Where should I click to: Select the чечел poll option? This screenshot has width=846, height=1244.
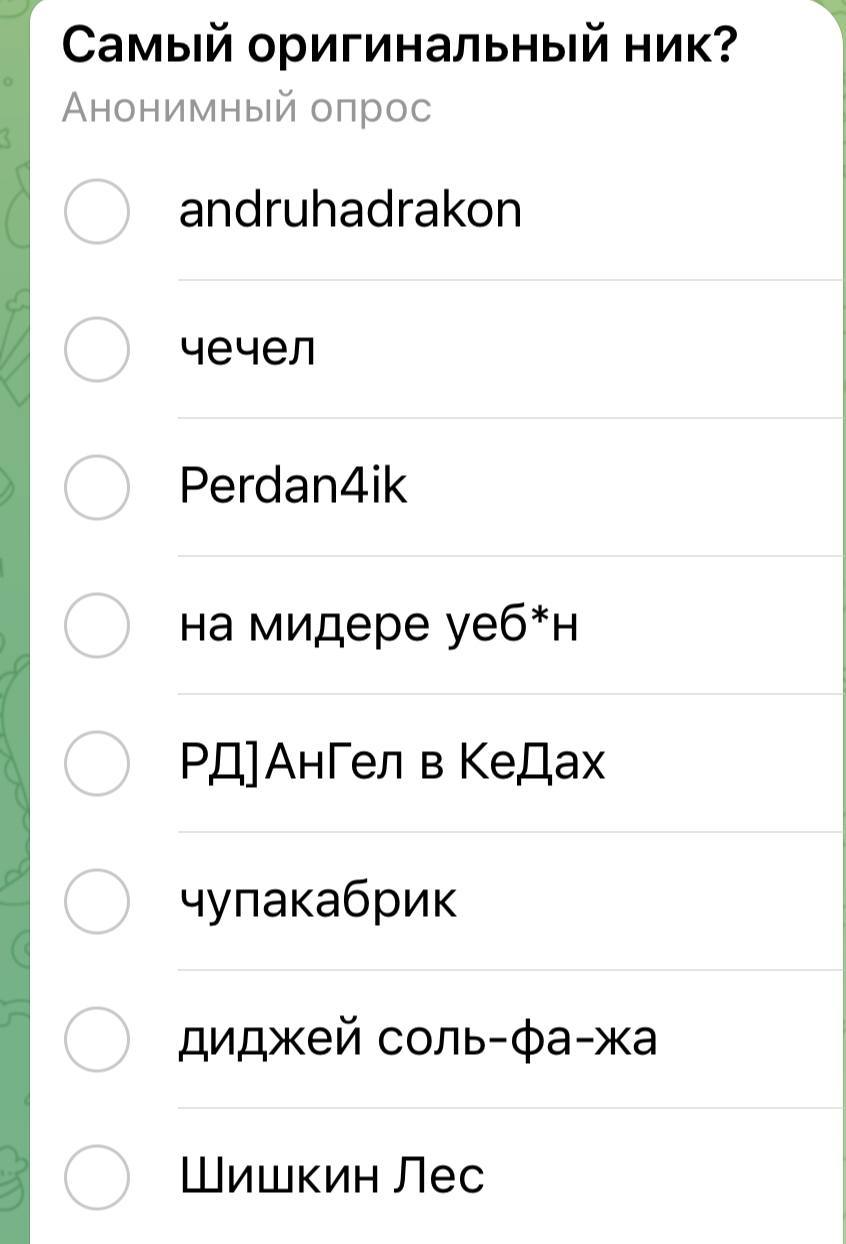[97, 350]
